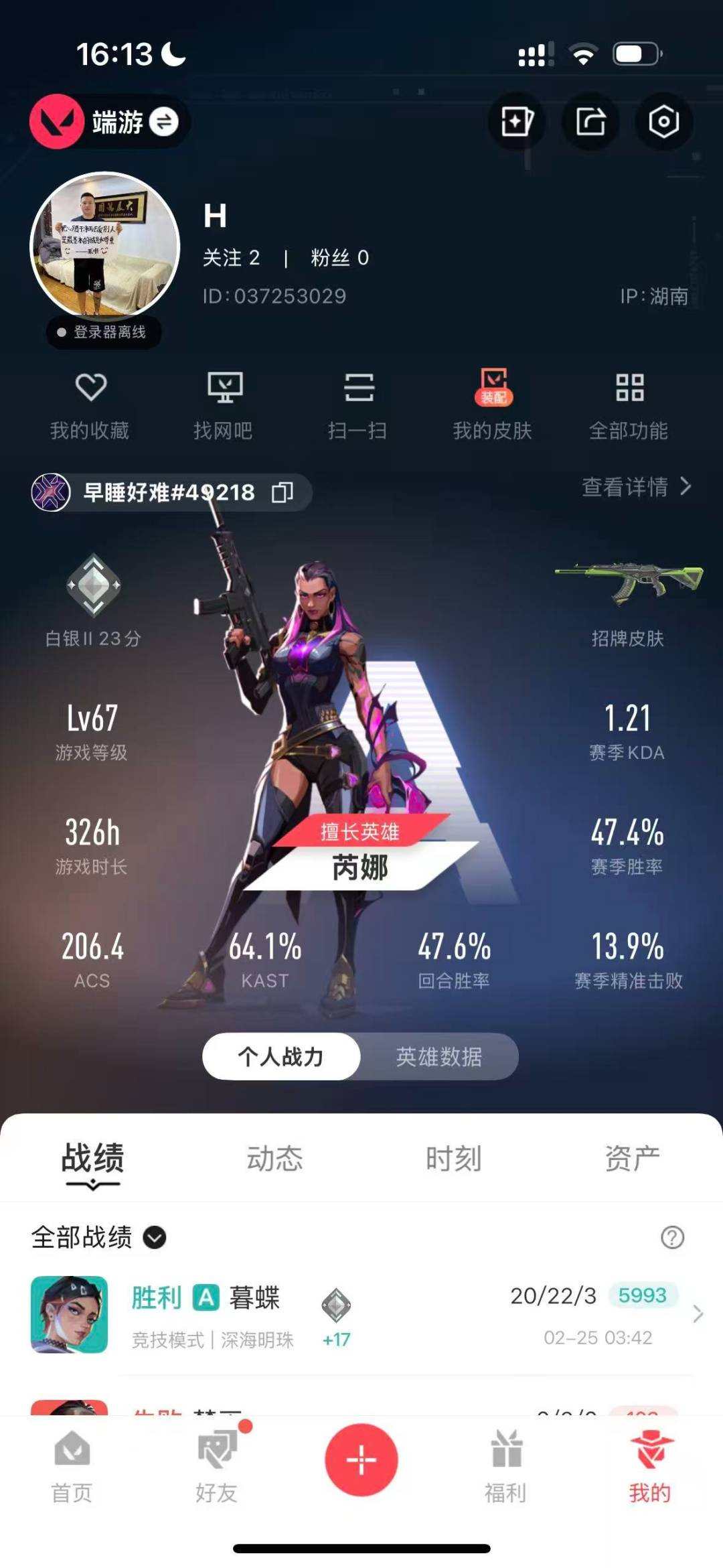The height and width of the screenshot is (1568, 723).
Task: Switch to the 动态 tab
Action: (x=274, y=1157)
